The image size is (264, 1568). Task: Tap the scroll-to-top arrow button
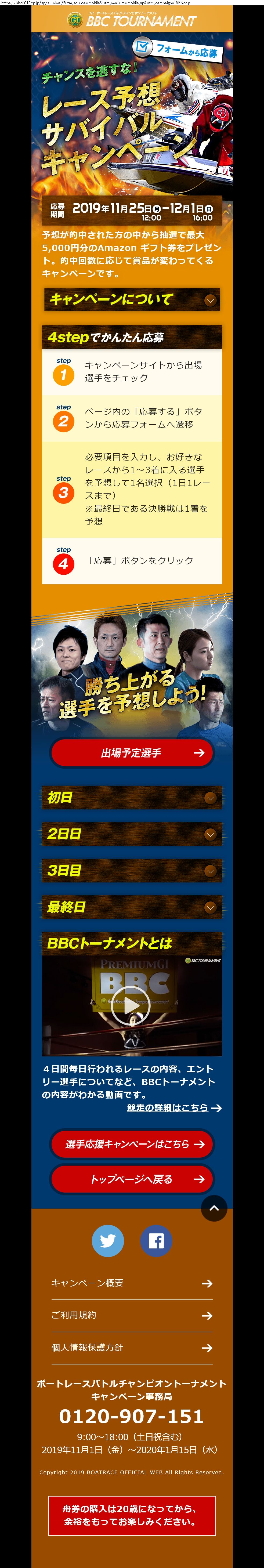(214, 1208)
